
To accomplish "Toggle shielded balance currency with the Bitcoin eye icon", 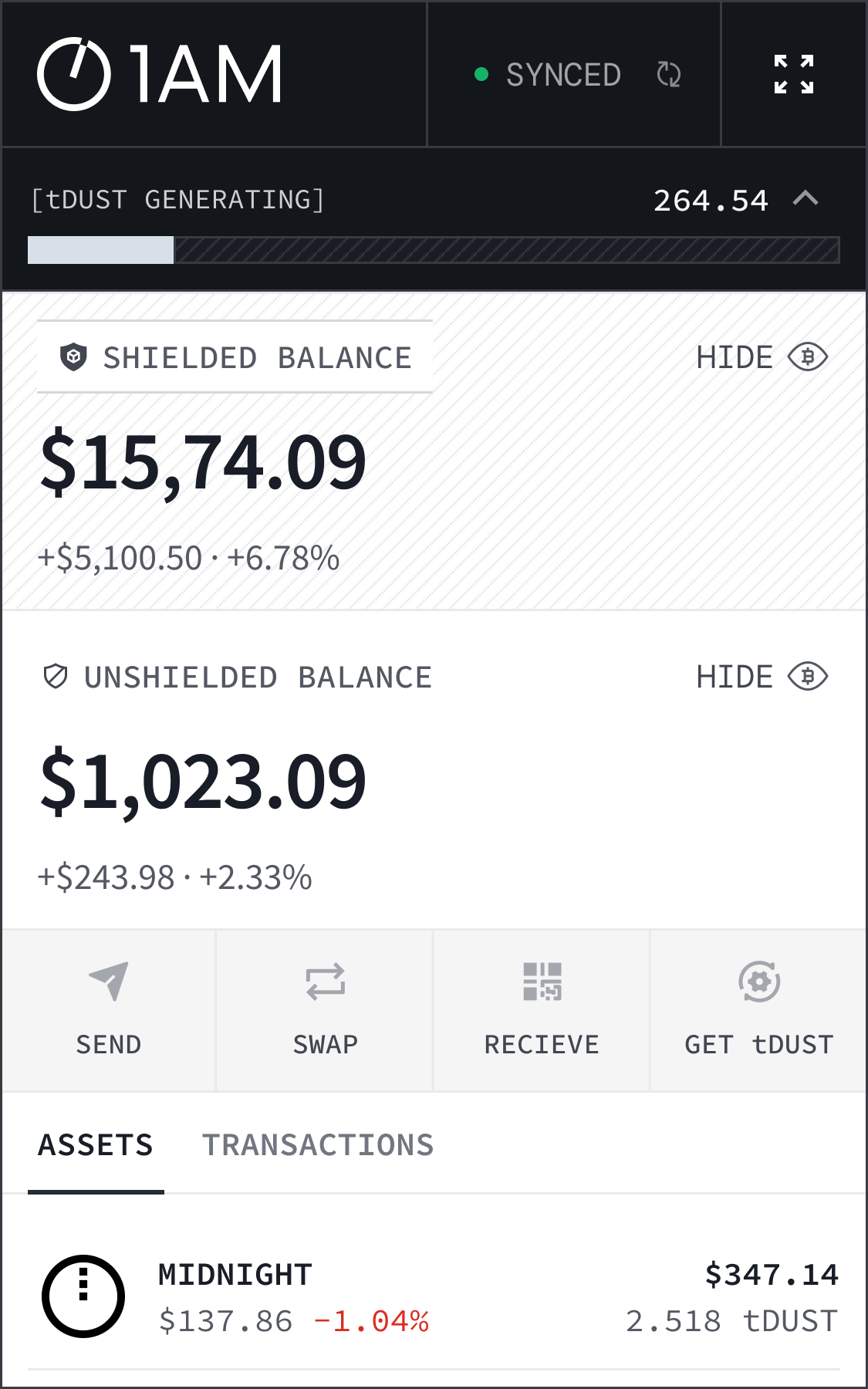I will point(807,357).
